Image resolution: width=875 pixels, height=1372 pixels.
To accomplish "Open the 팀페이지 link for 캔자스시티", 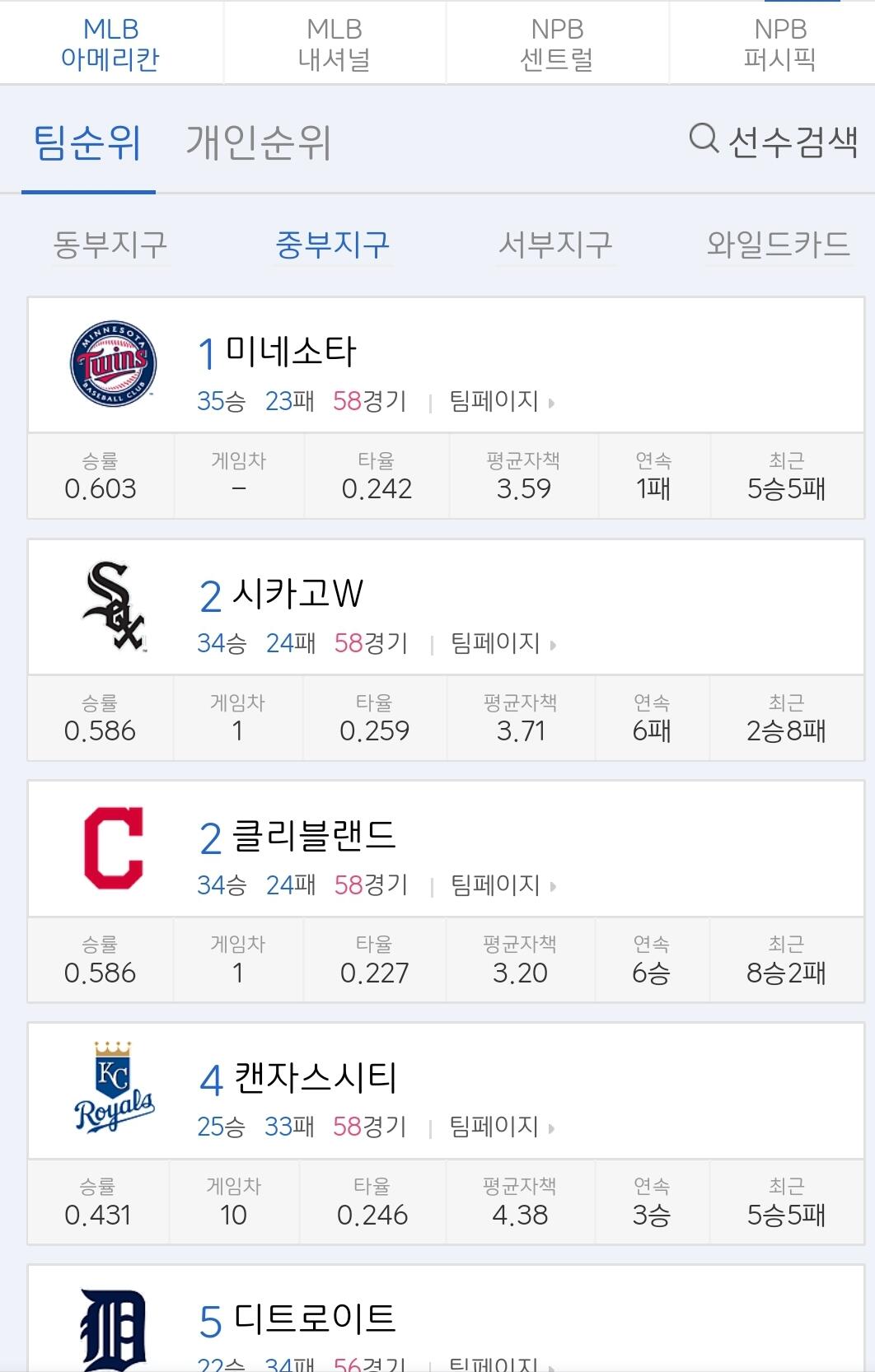I will [502, 1127].
